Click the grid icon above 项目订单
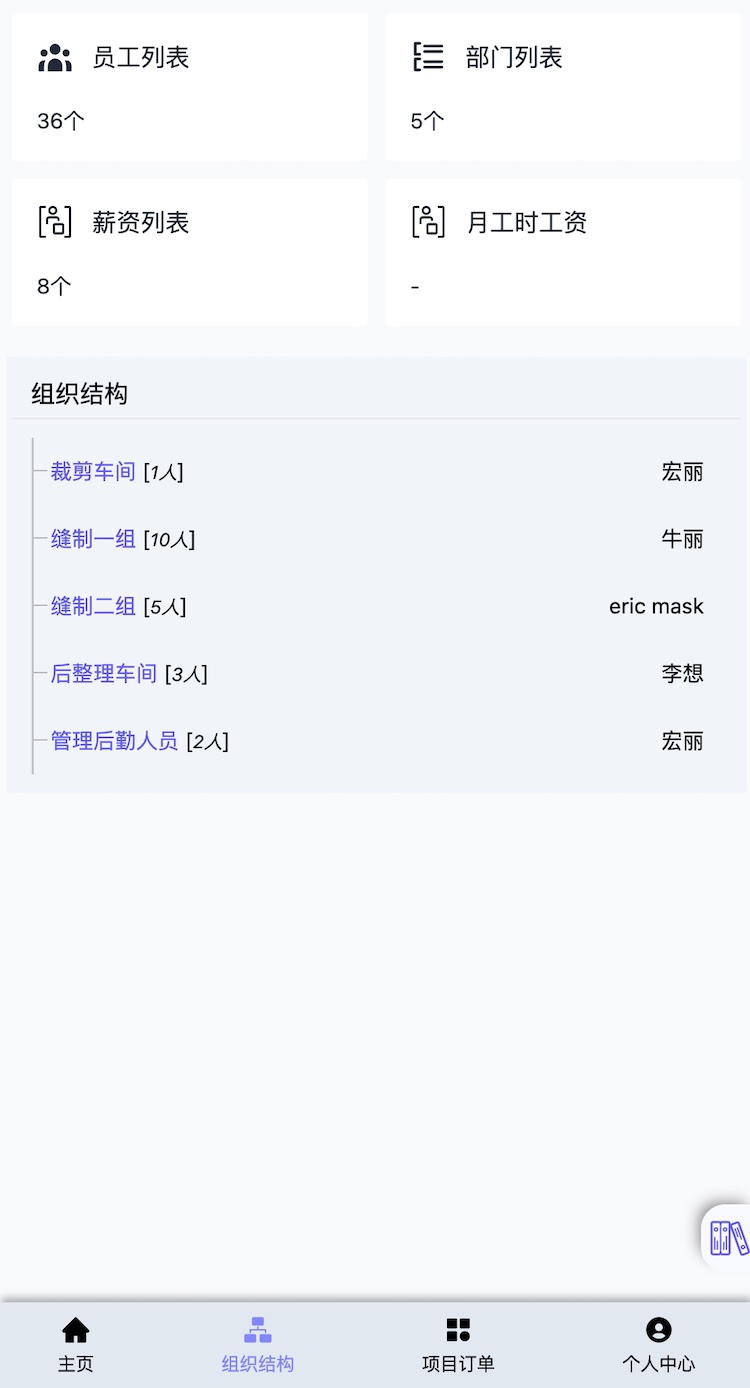This screenshot has height=1388, width=750. (x=458, y=1330)
